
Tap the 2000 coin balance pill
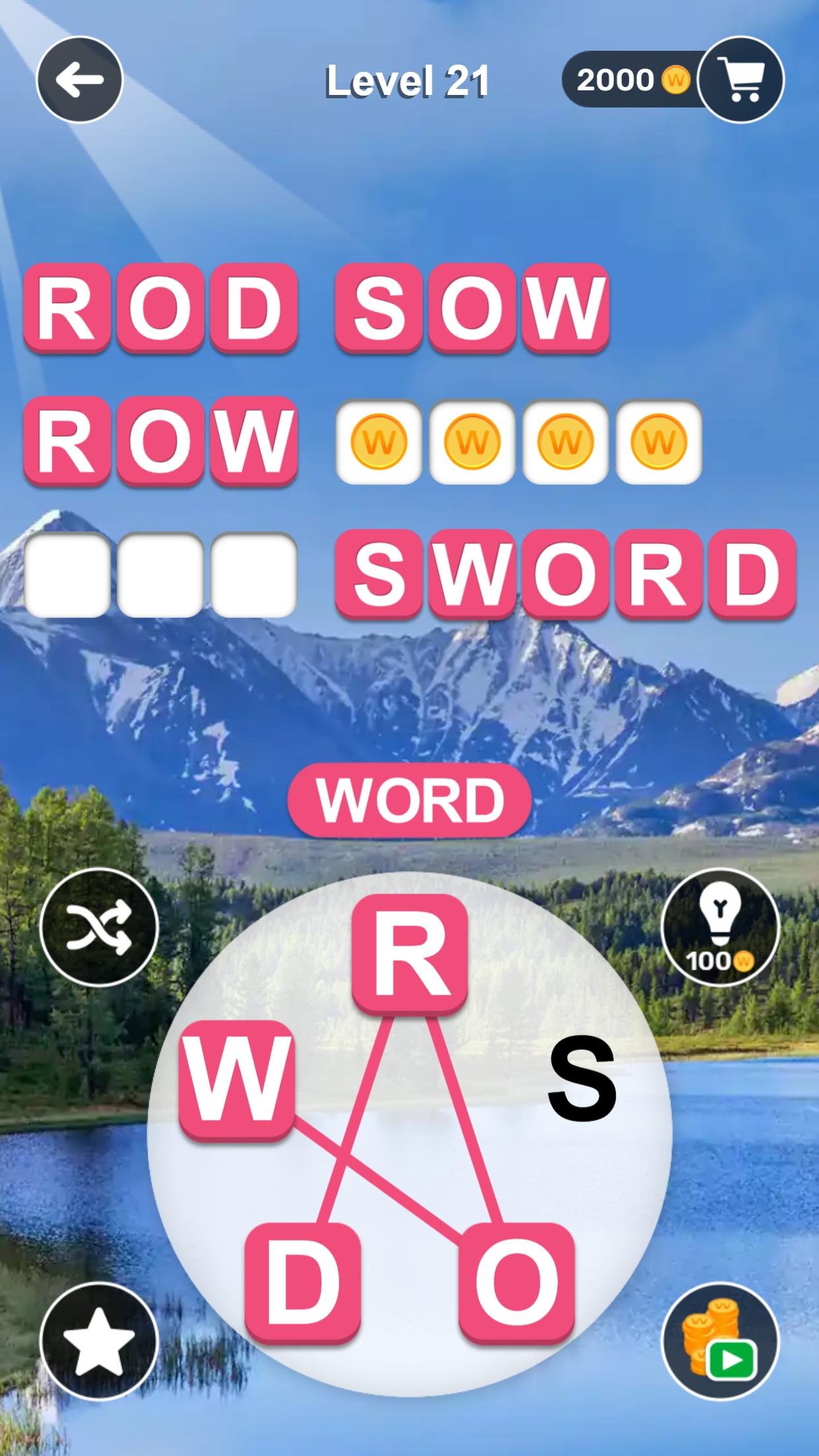[632, 80]
